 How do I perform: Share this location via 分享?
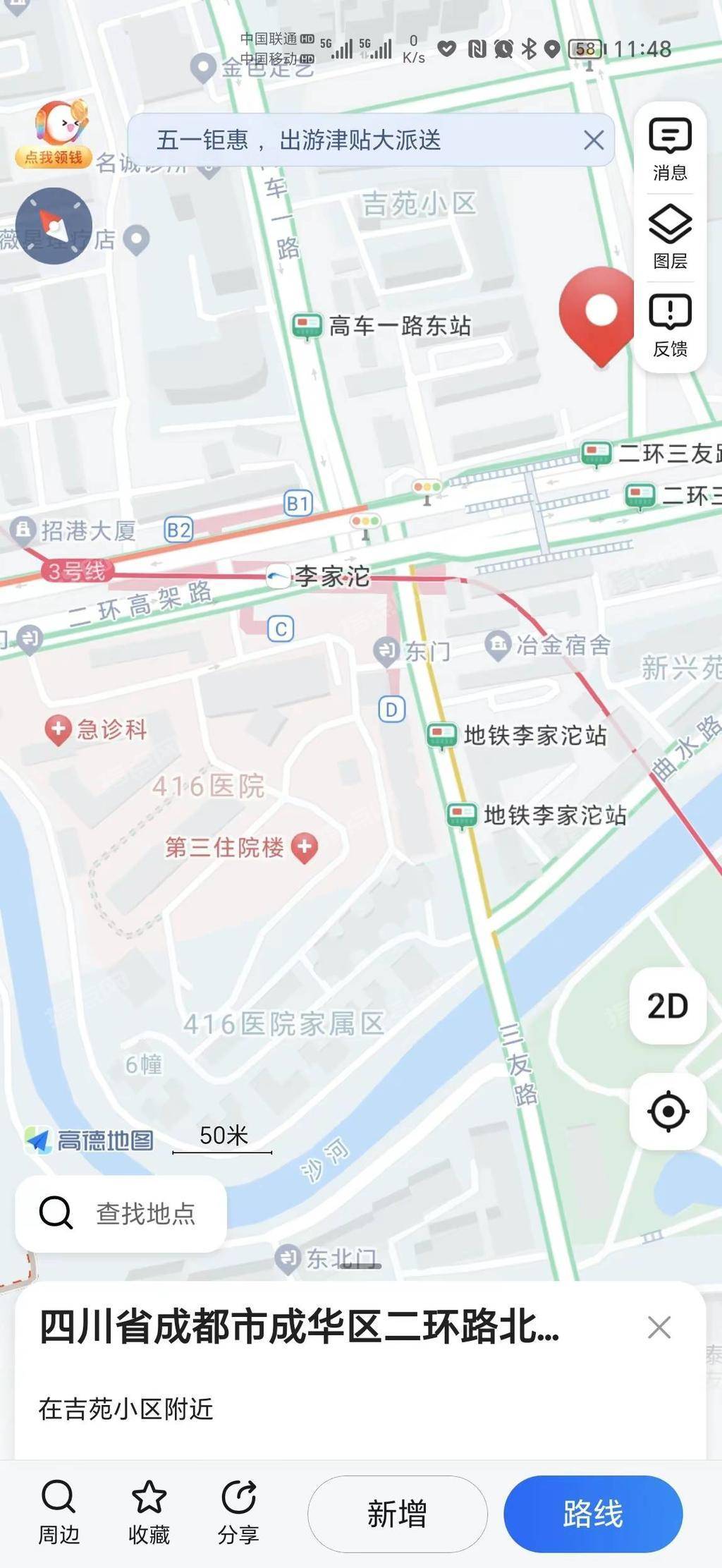pos(238,1512)
